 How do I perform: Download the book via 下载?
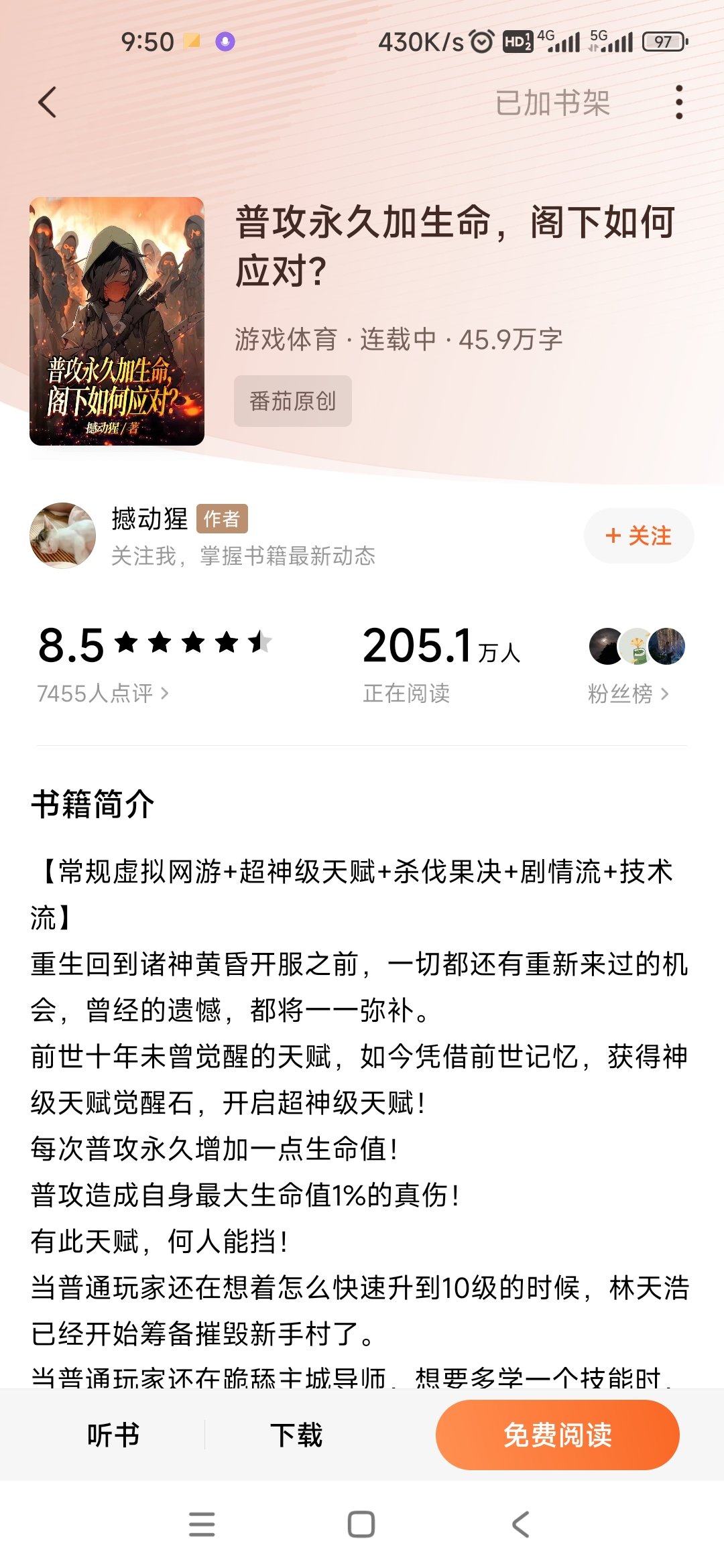click(x=296, y=1435)
